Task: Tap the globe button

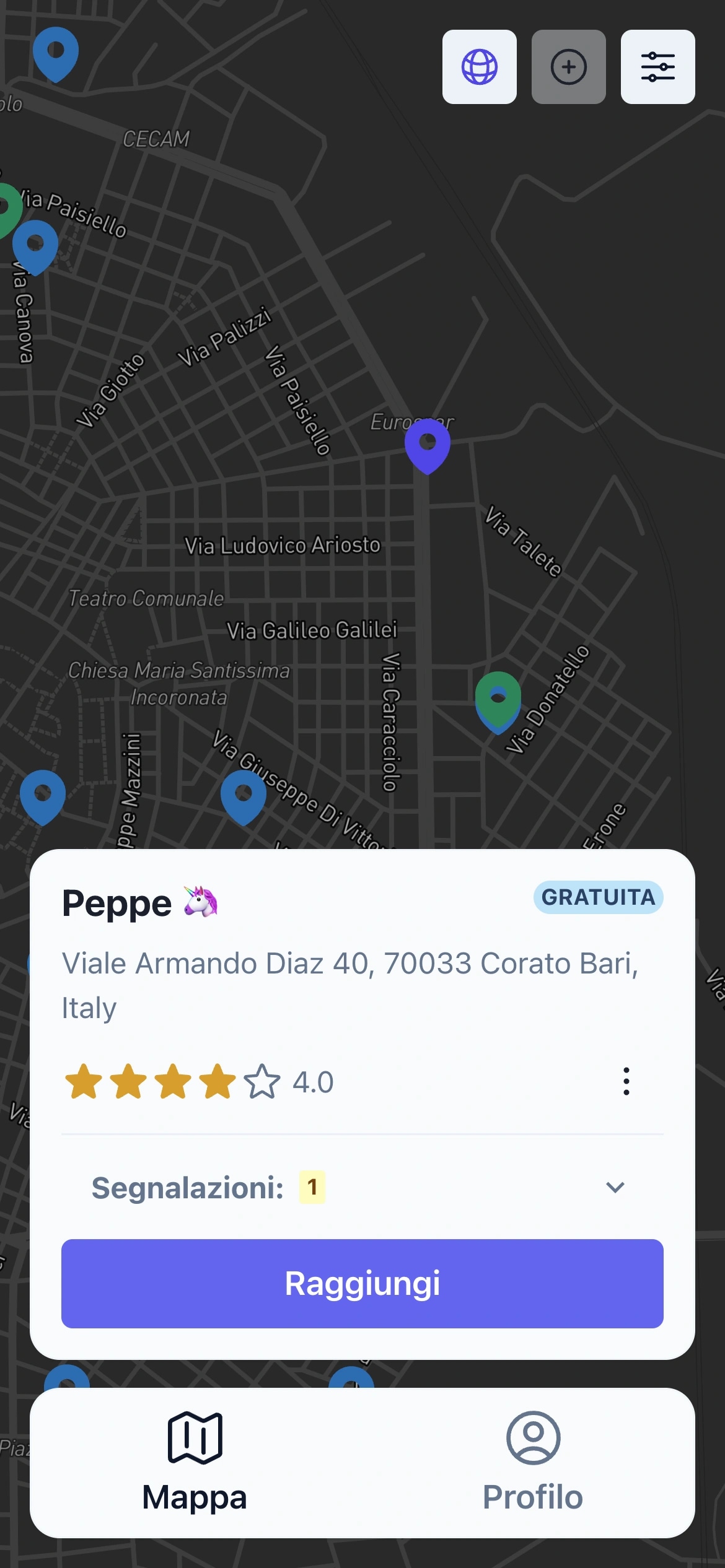Action: point(479,67)
